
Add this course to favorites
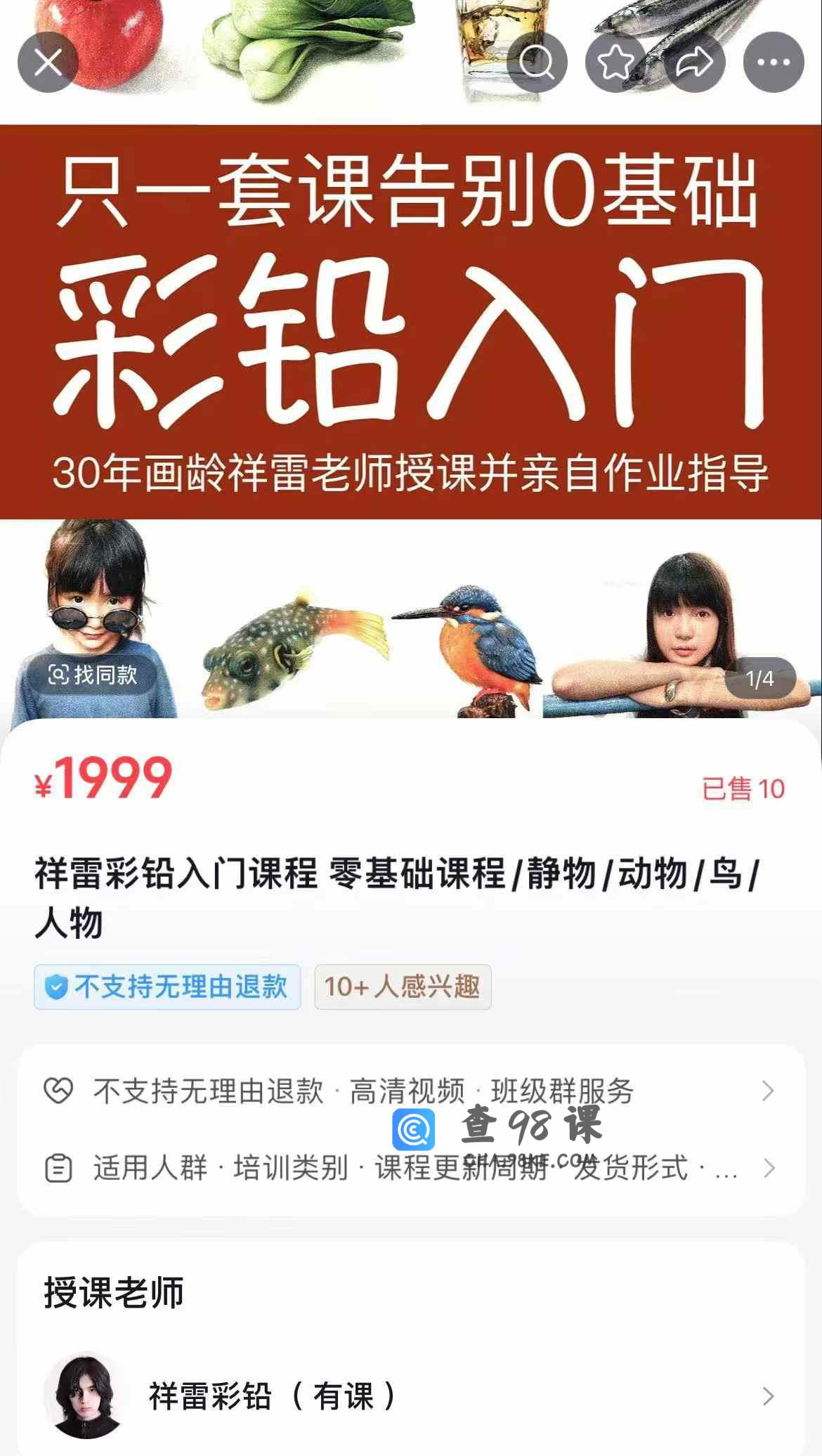[x=615, y=63]
